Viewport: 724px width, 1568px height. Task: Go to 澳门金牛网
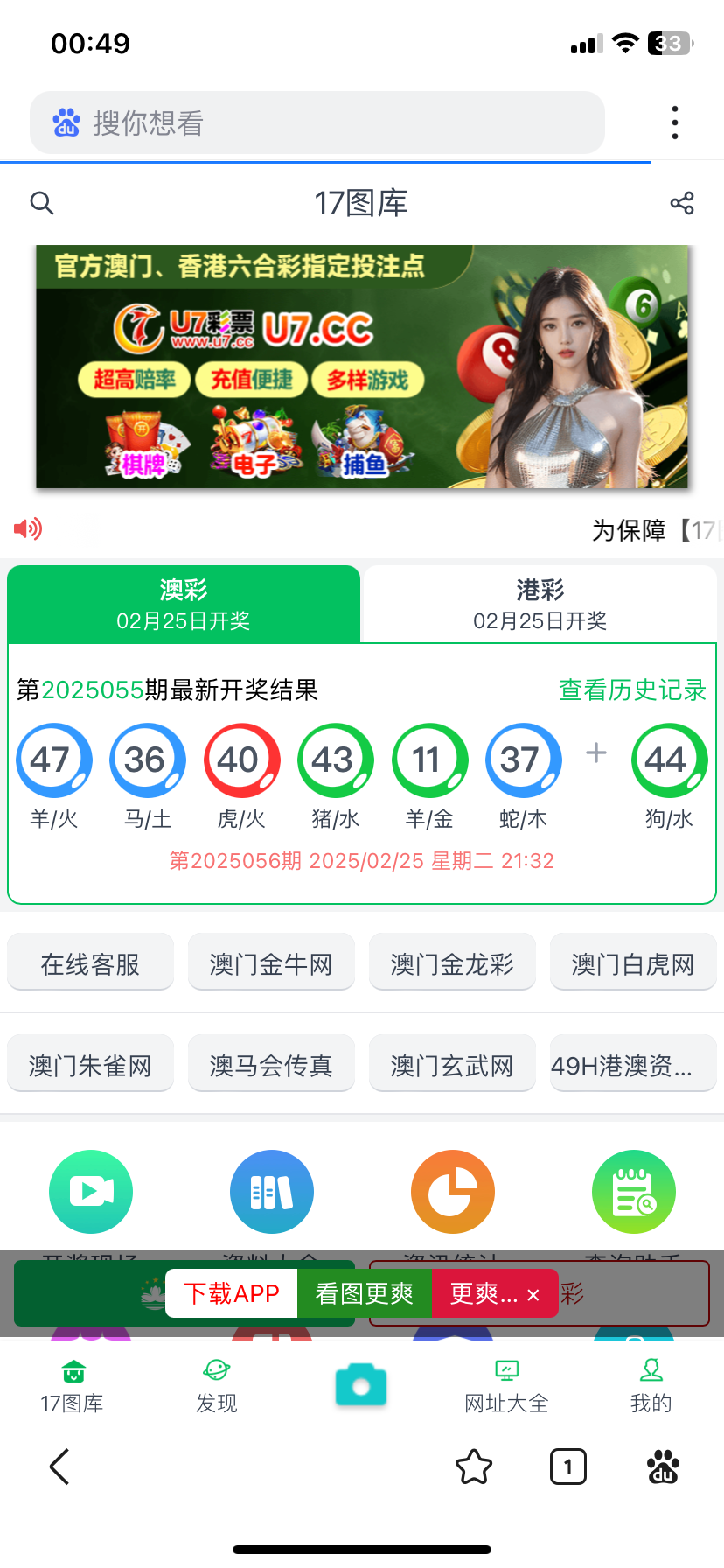pyautogui.click(x=271, y=964)
